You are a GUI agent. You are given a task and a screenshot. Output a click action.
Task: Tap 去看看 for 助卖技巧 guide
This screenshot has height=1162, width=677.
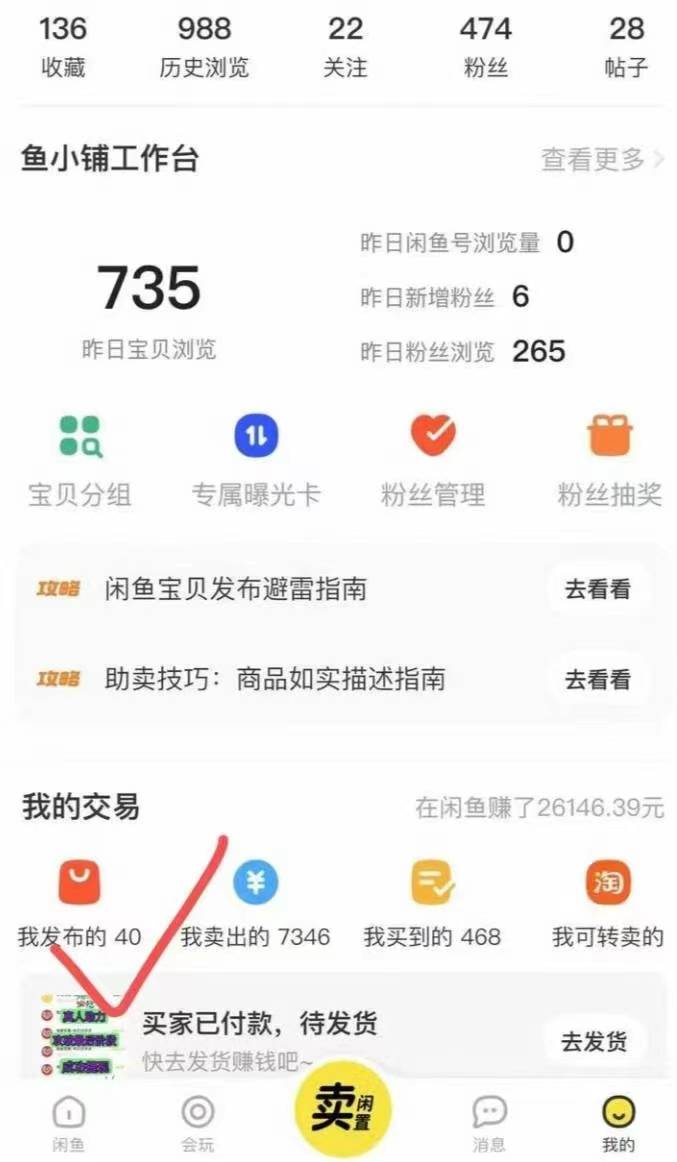pyautogui.click(x=598, y=680)
